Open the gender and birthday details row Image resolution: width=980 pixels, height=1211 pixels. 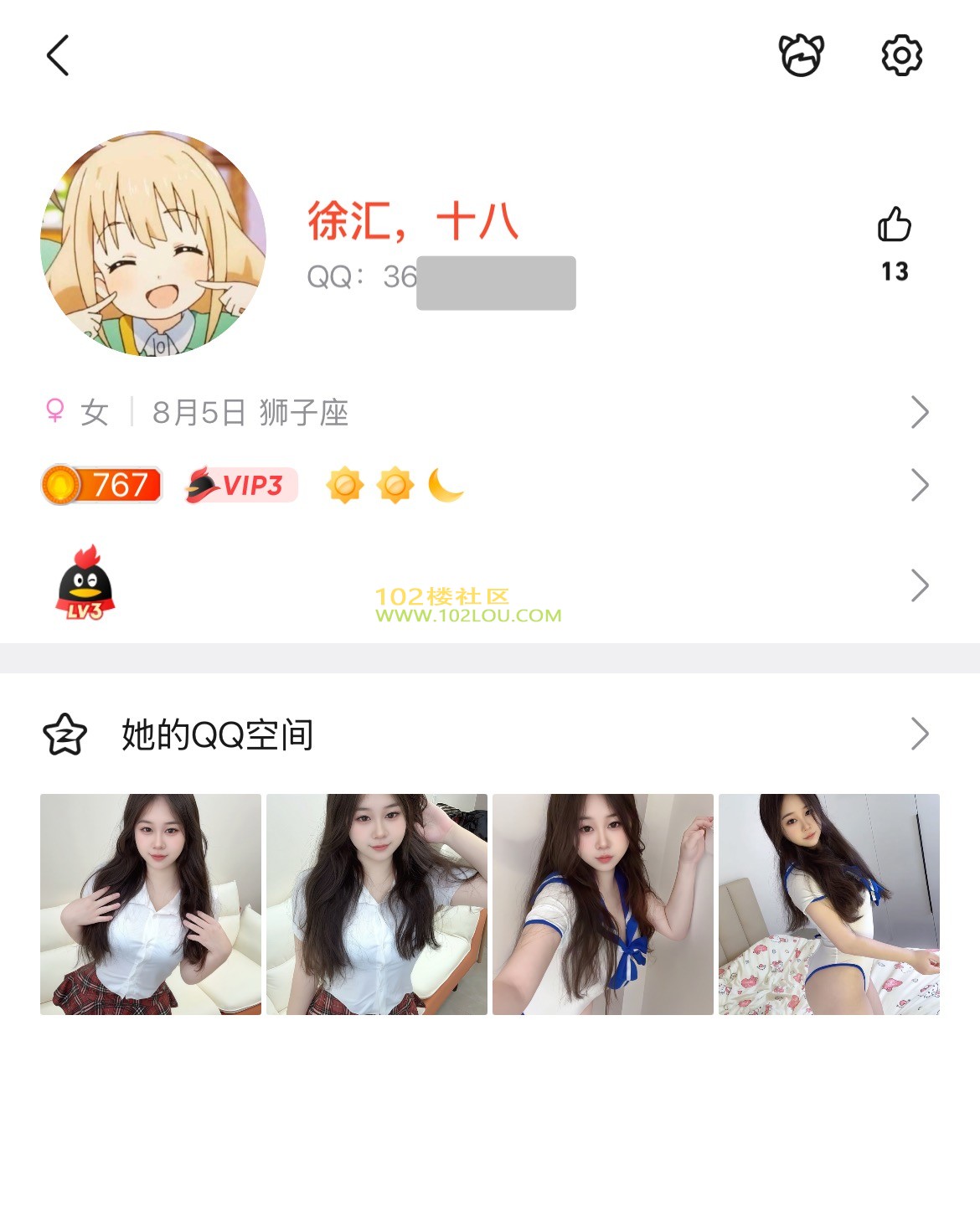point(489,412)
